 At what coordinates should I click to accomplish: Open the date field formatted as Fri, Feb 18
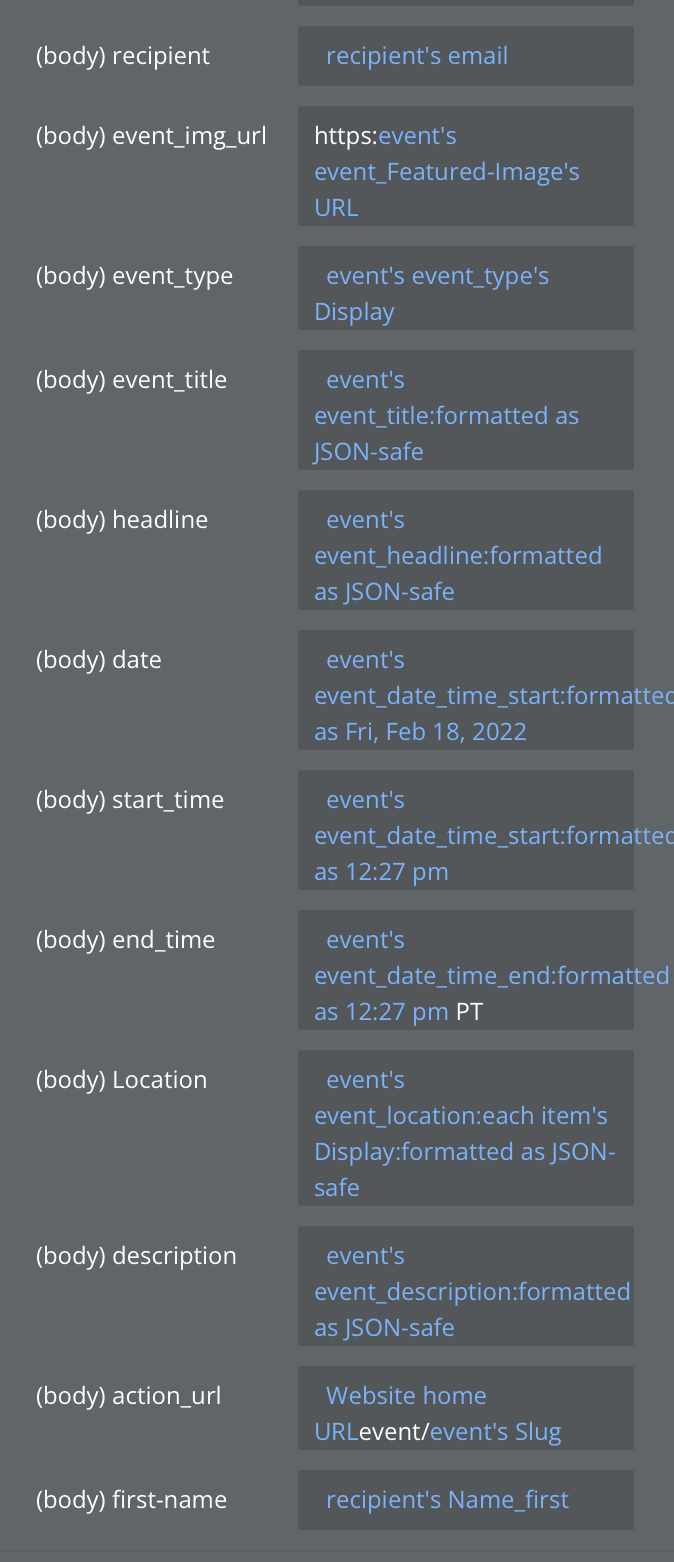(x=465, y=690)
